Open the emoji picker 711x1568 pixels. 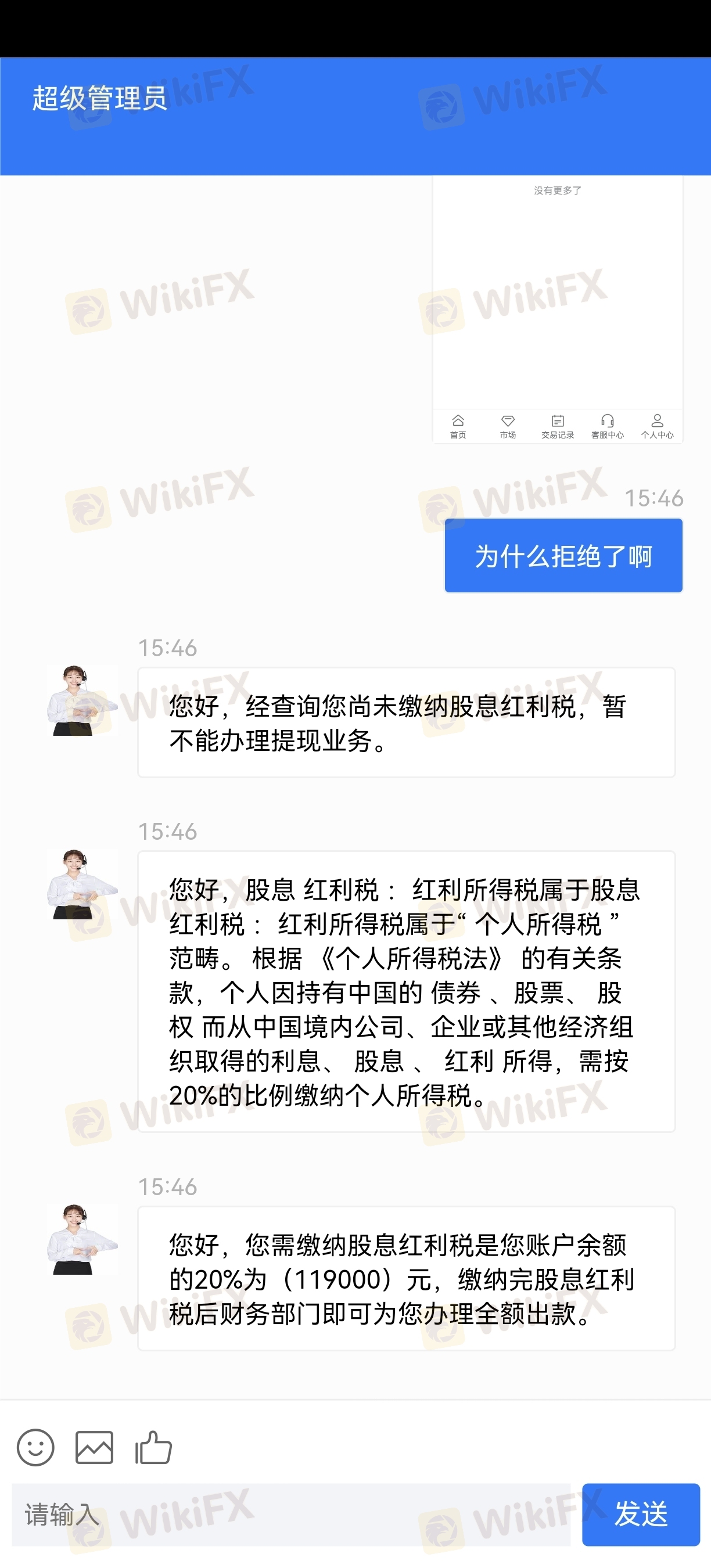[35, 1447]
